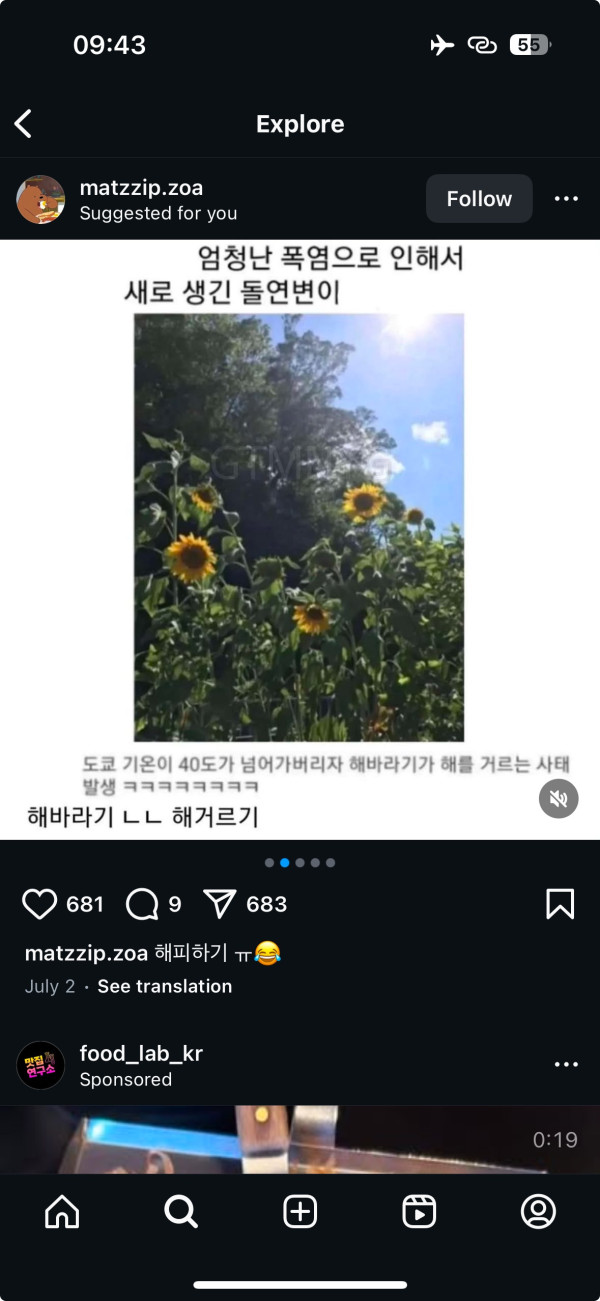Share the matzzip.zoa post
Screen dimensions: 600x1301
tap(219, 904)
